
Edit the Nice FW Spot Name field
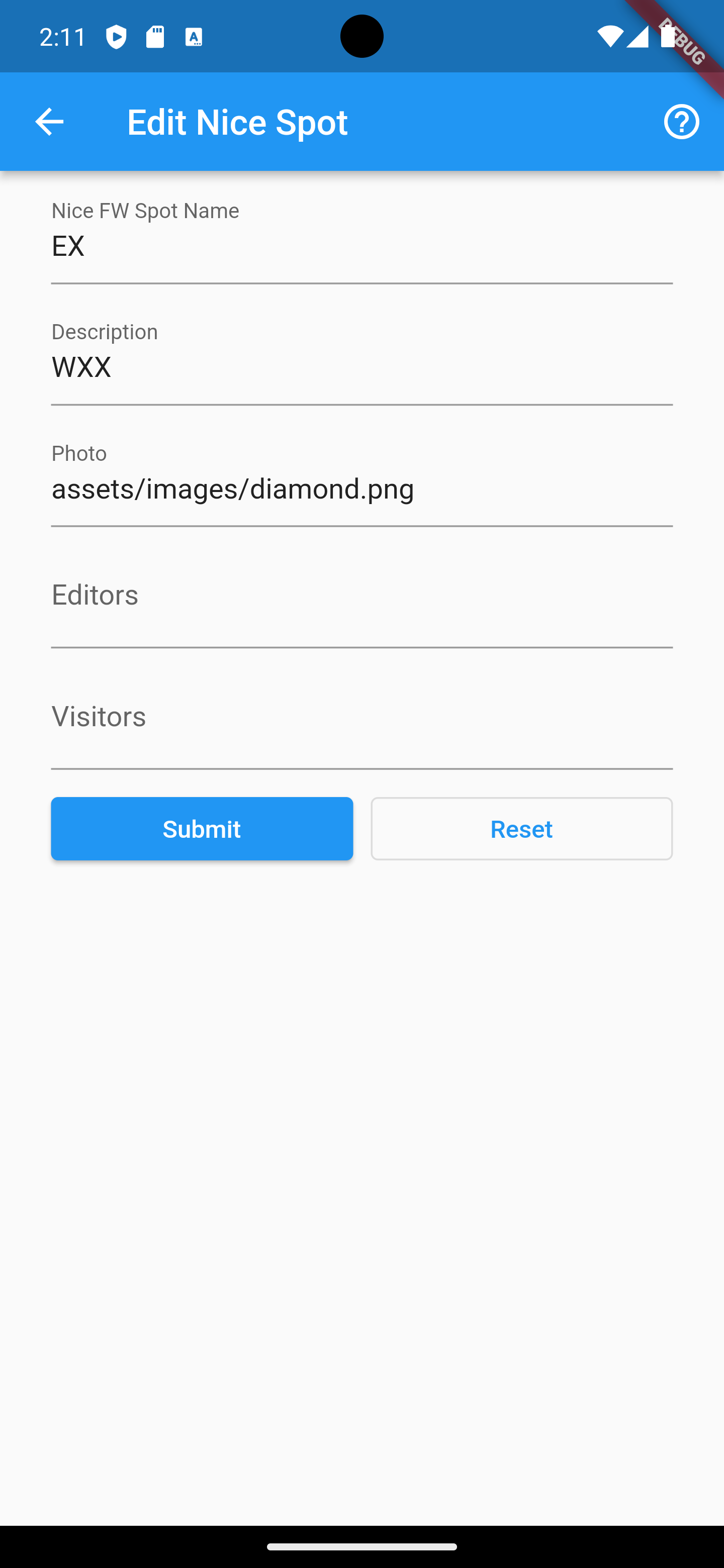361,247
